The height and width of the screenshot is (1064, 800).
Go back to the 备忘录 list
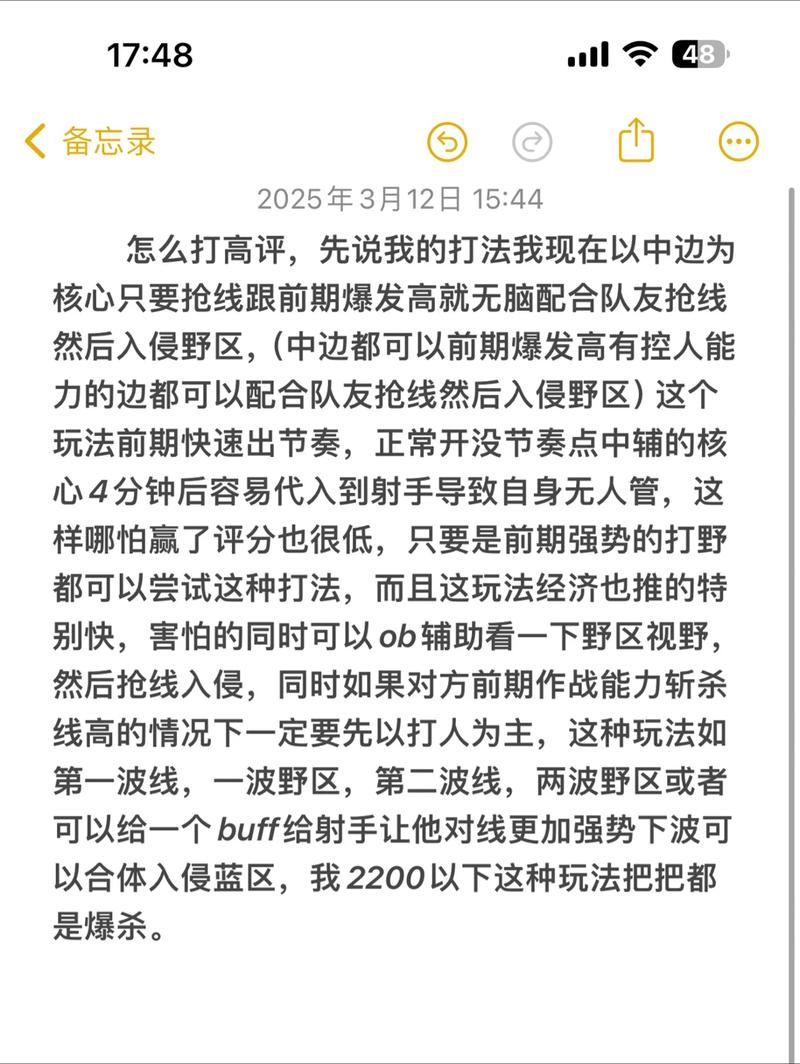[90, 141]
